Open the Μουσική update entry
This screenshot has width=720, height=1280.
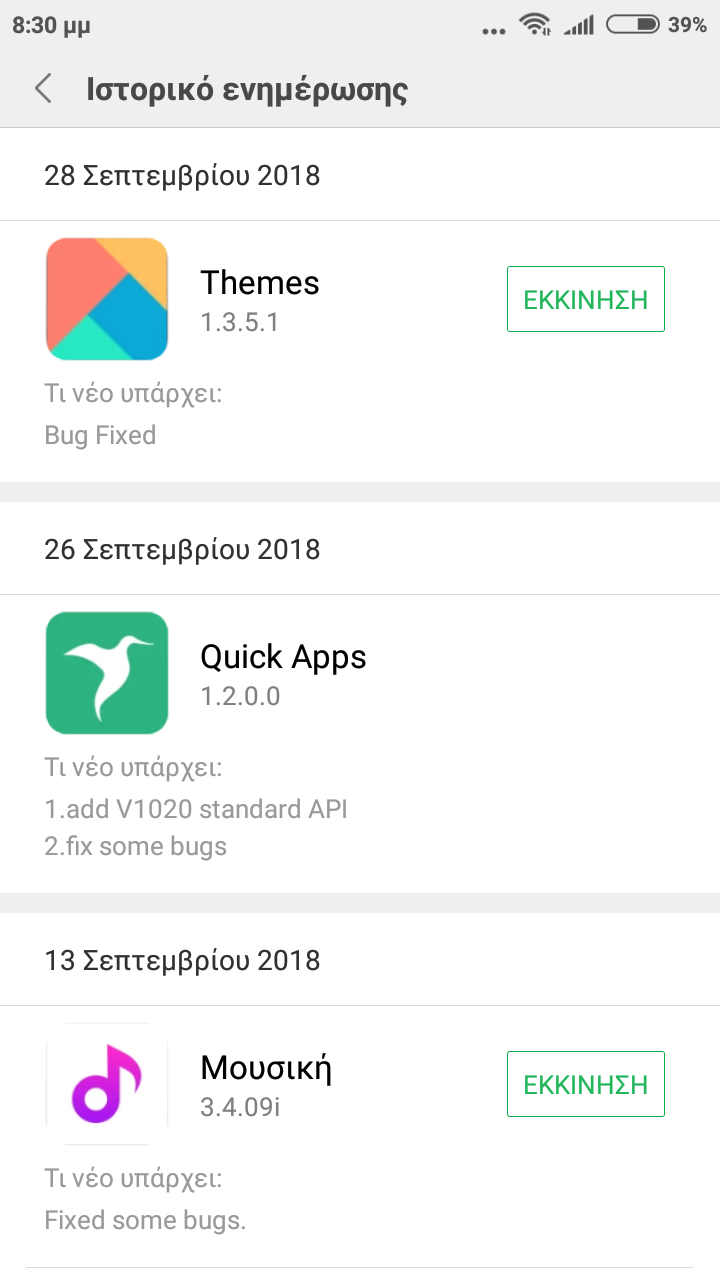(x=265, y=1084)
